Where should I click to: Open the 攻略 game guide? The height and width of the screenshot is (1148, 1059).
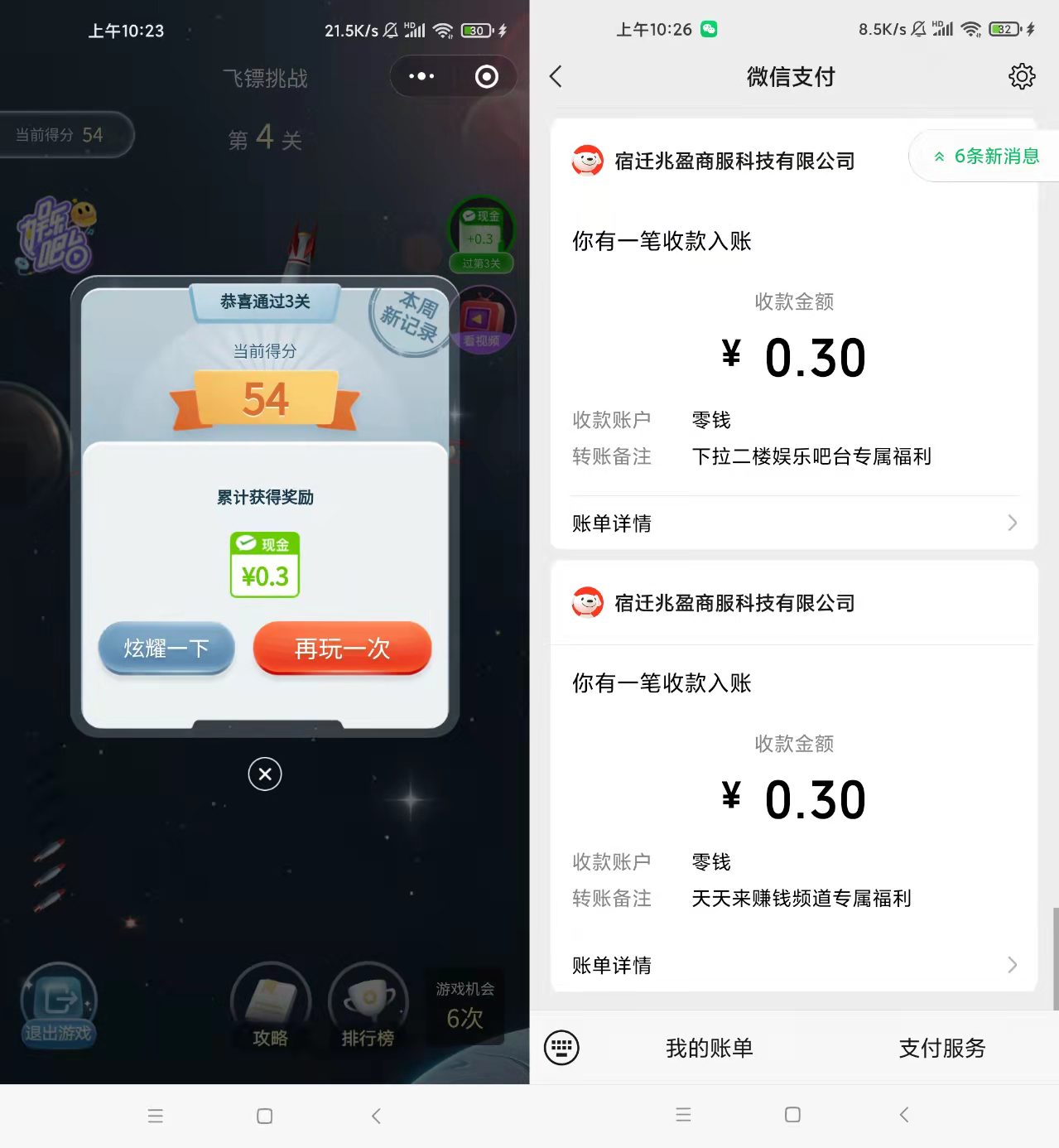pyautogui.click(x=270, y=1006)
